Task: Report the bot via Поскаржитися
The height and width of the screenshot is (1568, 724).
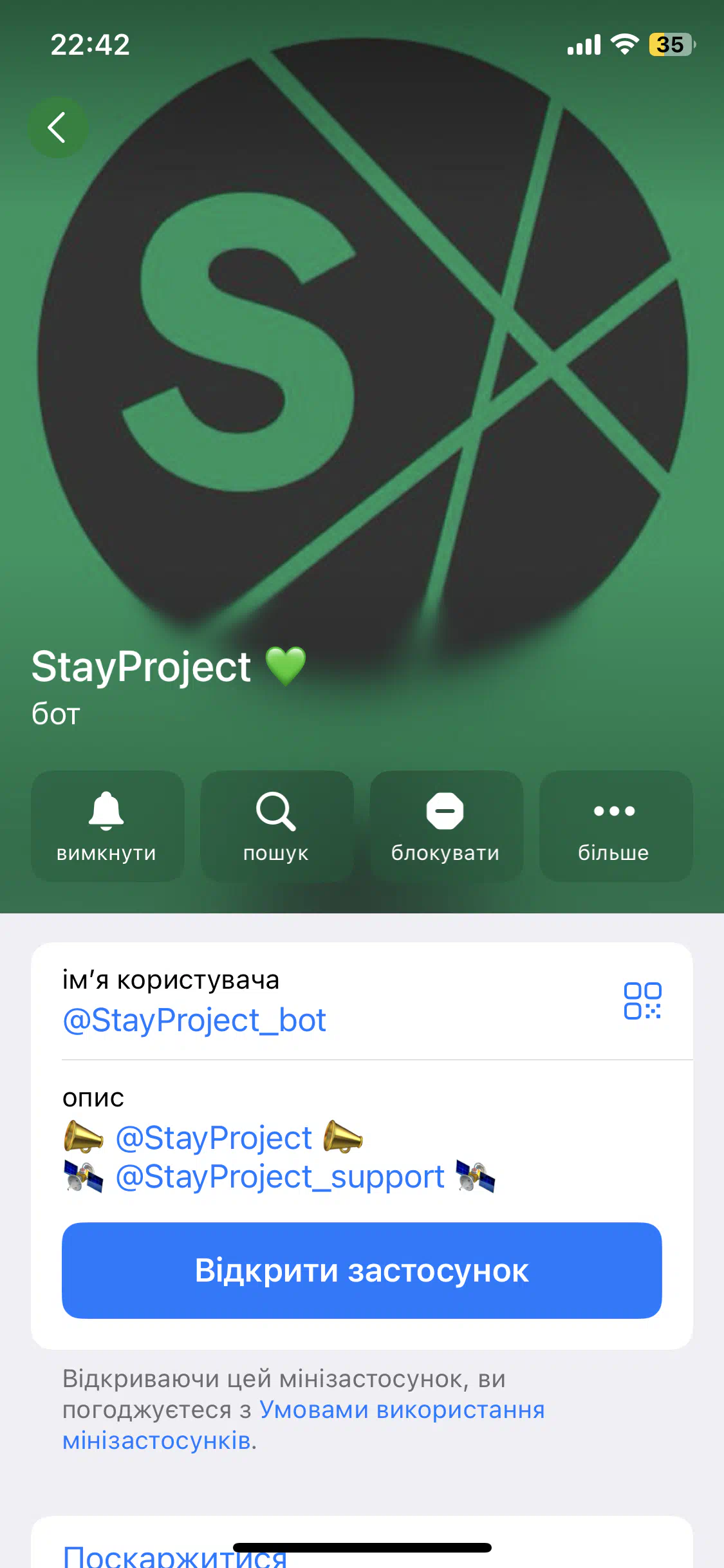Action: (x=174, y=1556)
